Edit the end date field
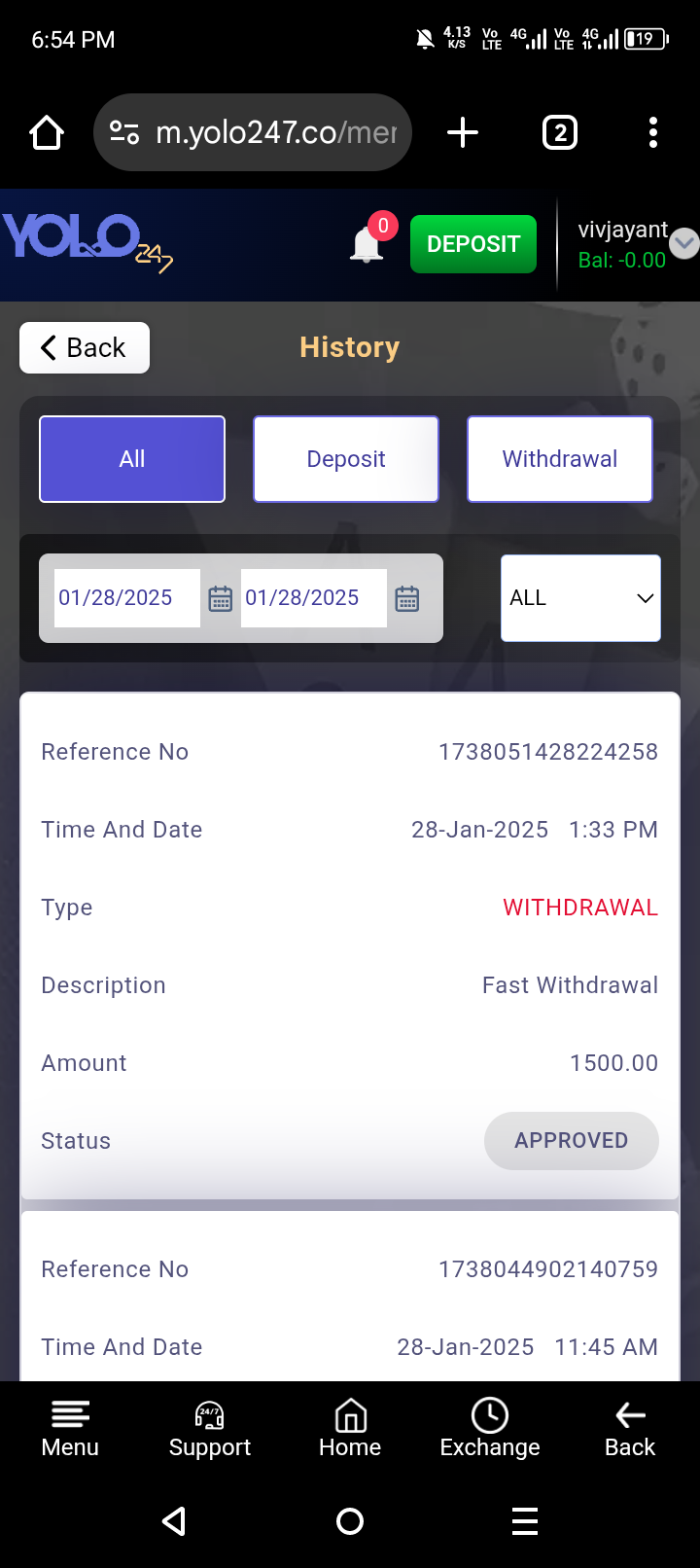The height and width of the screenshot is (1568, 700). (x=313, y=598)
